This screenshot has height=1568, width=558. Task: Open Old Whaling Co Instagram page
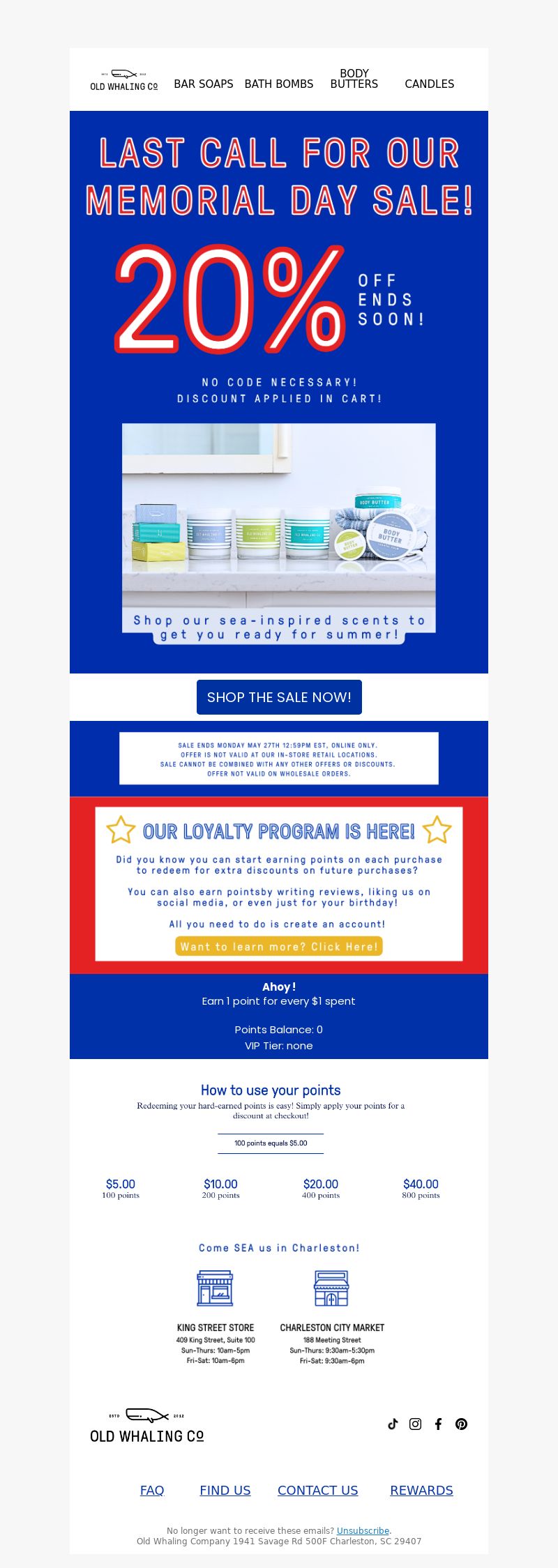tap(415, 1424)
